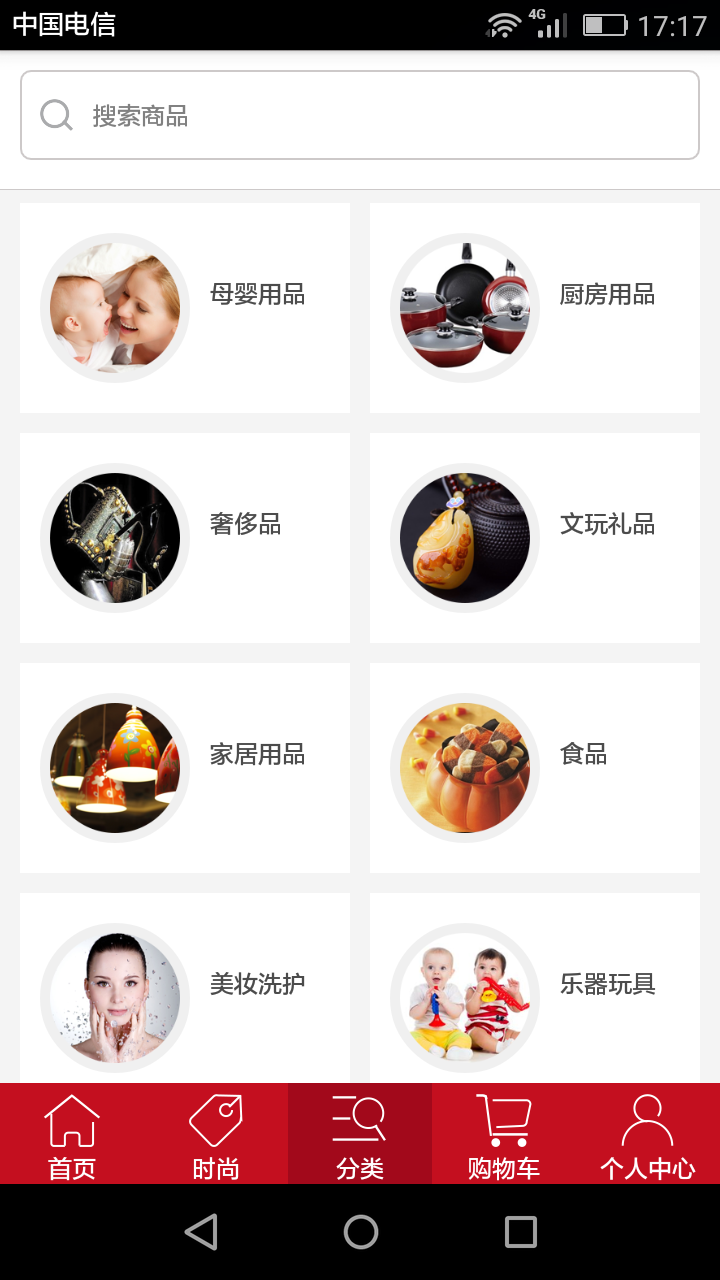Choose the 乐器玩具 category card
This screenshot has width=720, height=1280.
click(x=535, y=990)
